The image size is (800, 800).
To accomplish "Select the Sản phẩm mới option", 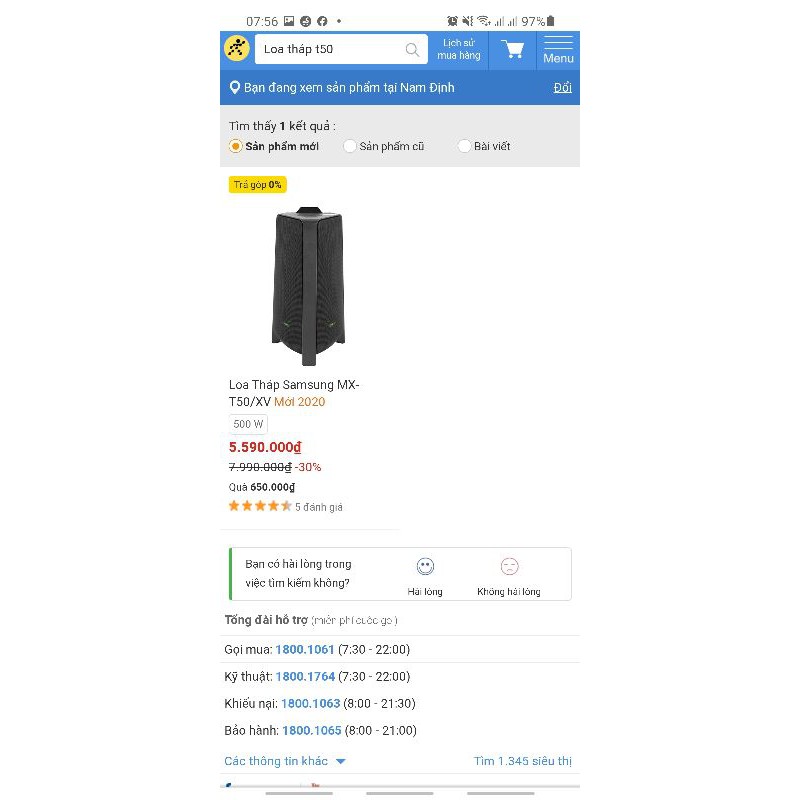I will pyautogui.click(x=274, y=146).
